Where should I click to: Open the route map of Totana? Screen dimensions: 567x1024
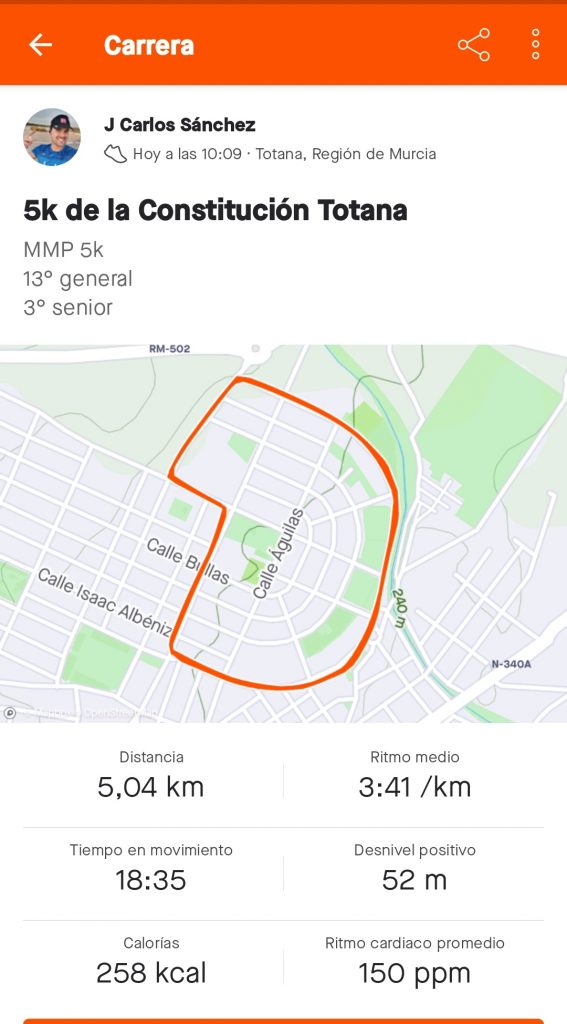pos(284,534)
